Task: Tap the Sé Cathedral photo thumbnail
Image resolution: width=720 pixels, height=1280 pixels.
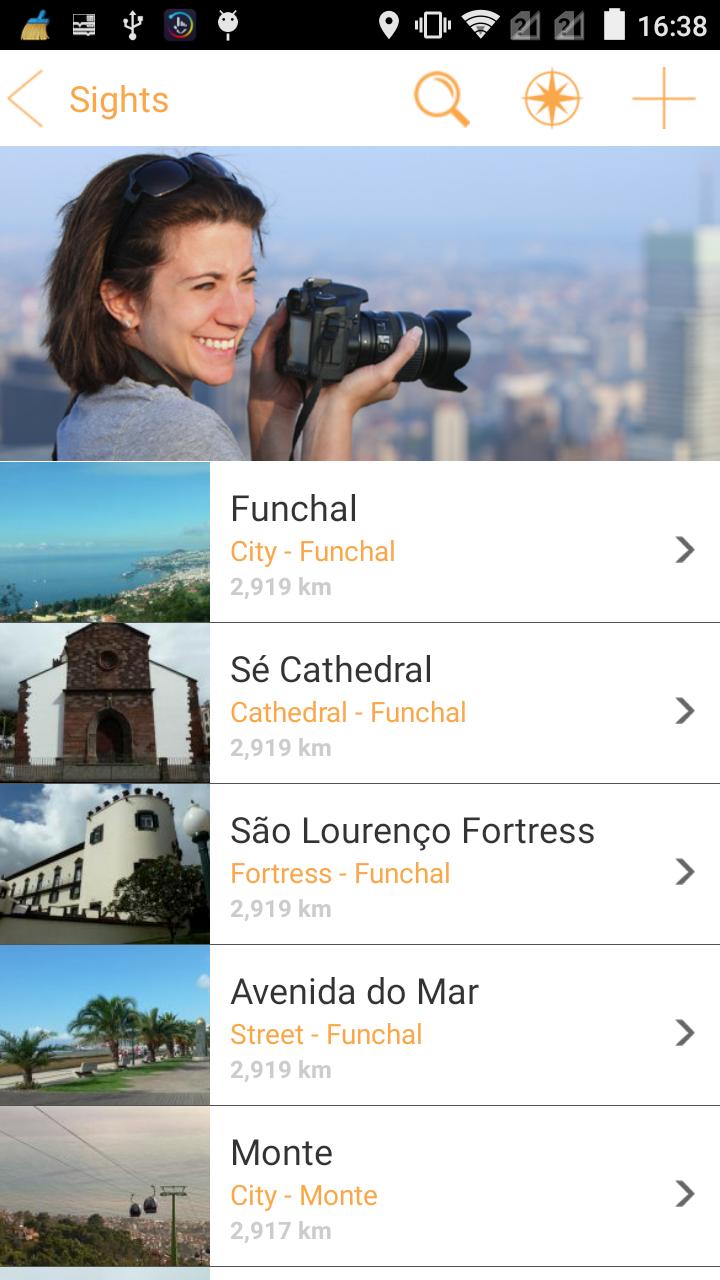Action: pos(104,702)
